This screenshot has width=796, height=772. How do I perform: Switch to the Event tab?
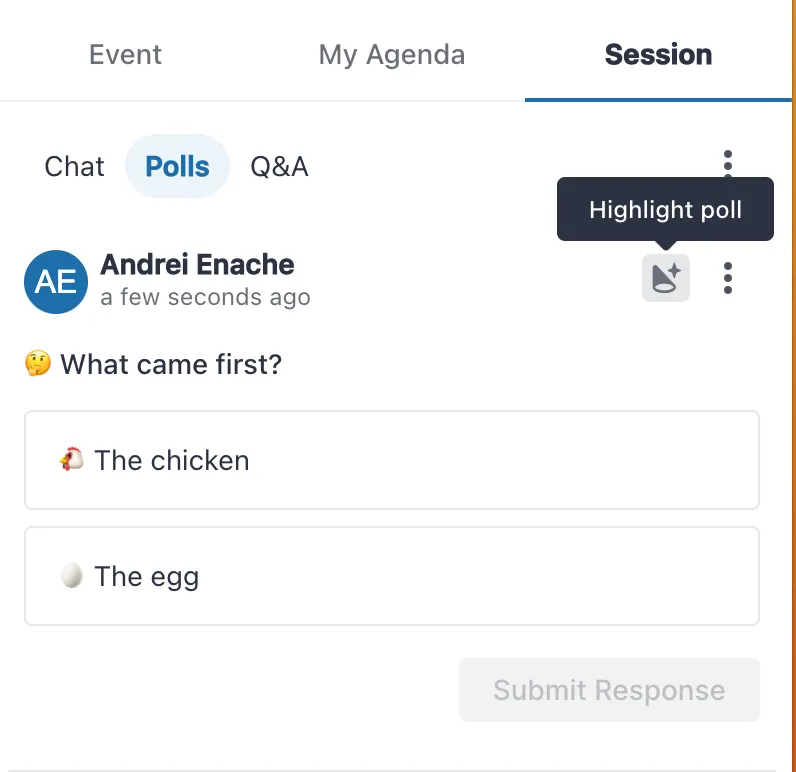coord(125,54)
